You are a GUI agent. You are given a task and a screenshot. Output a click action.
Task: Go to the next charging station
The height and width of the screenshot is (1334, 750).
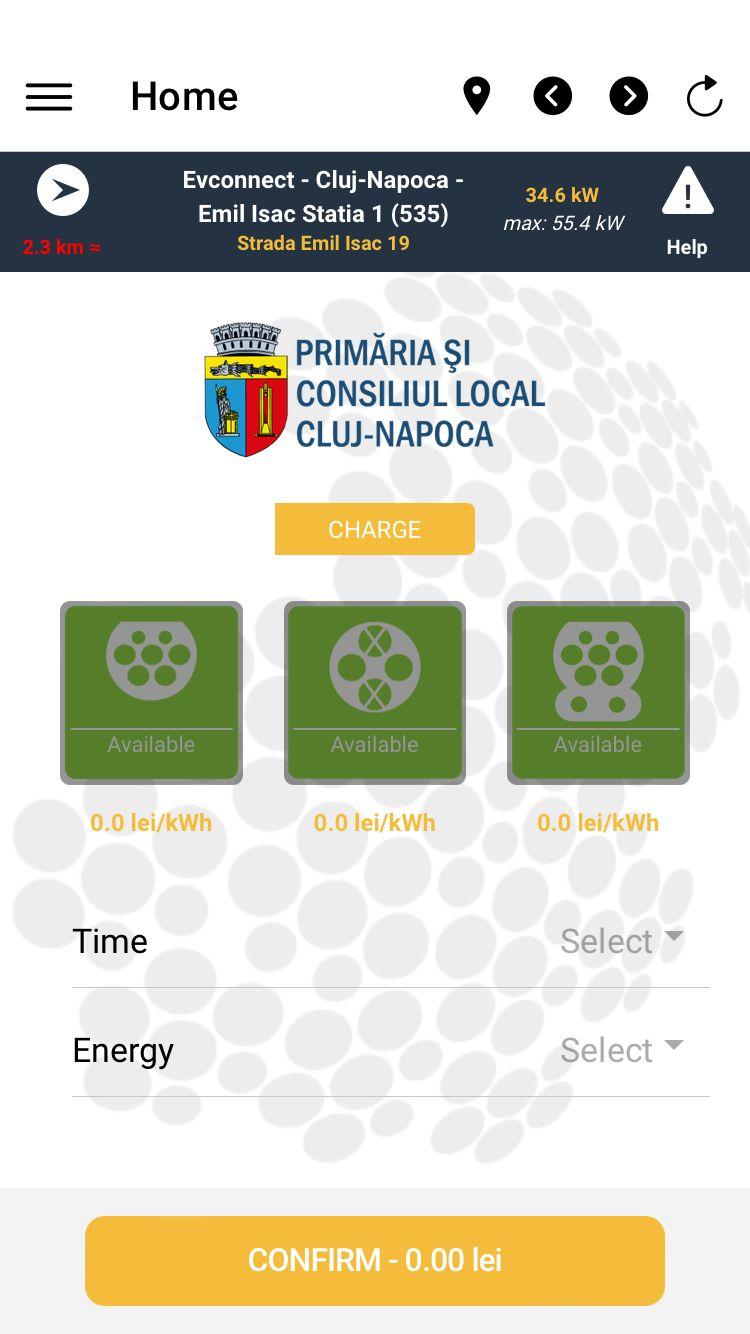tap(628, 97)
